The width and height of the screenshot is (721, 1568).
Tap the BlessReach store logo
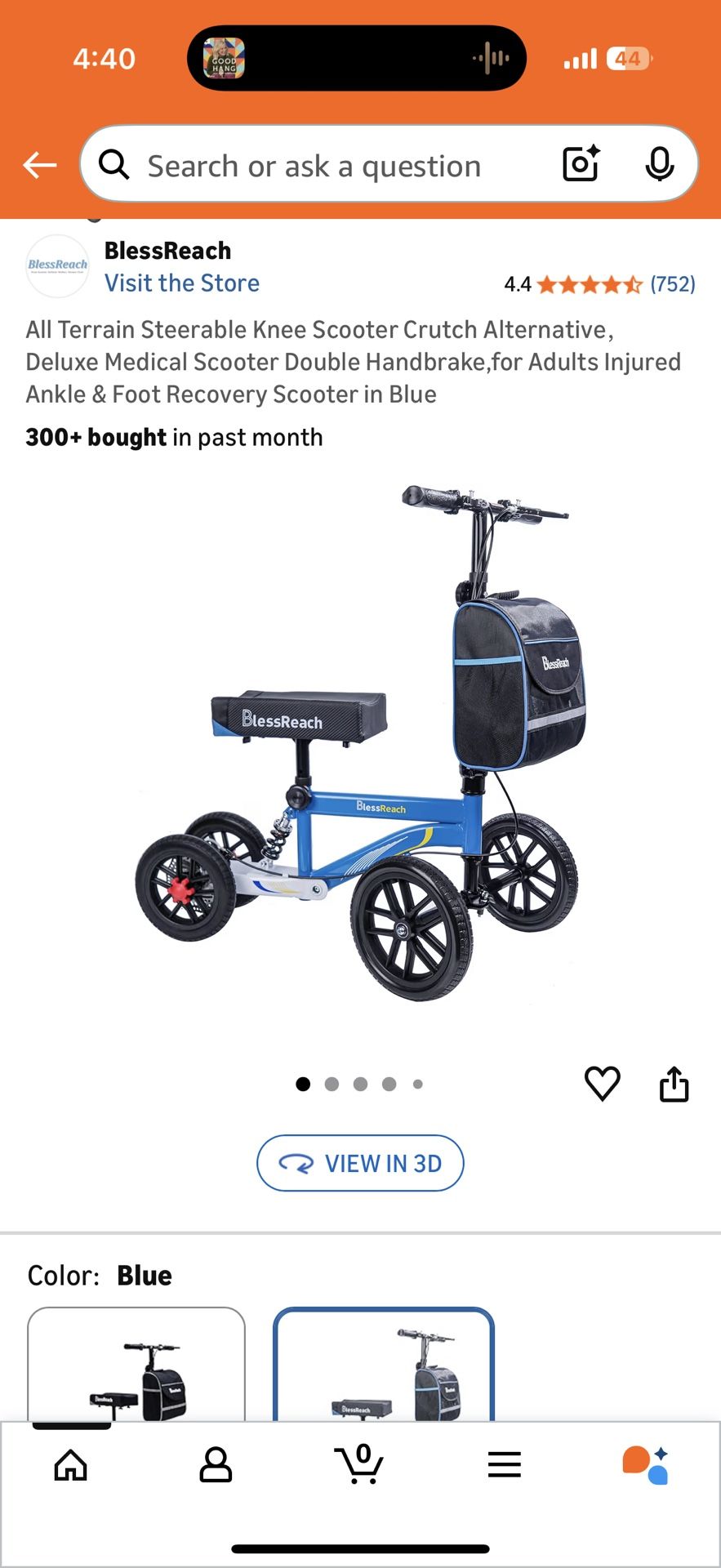click(x=56, y=265)
